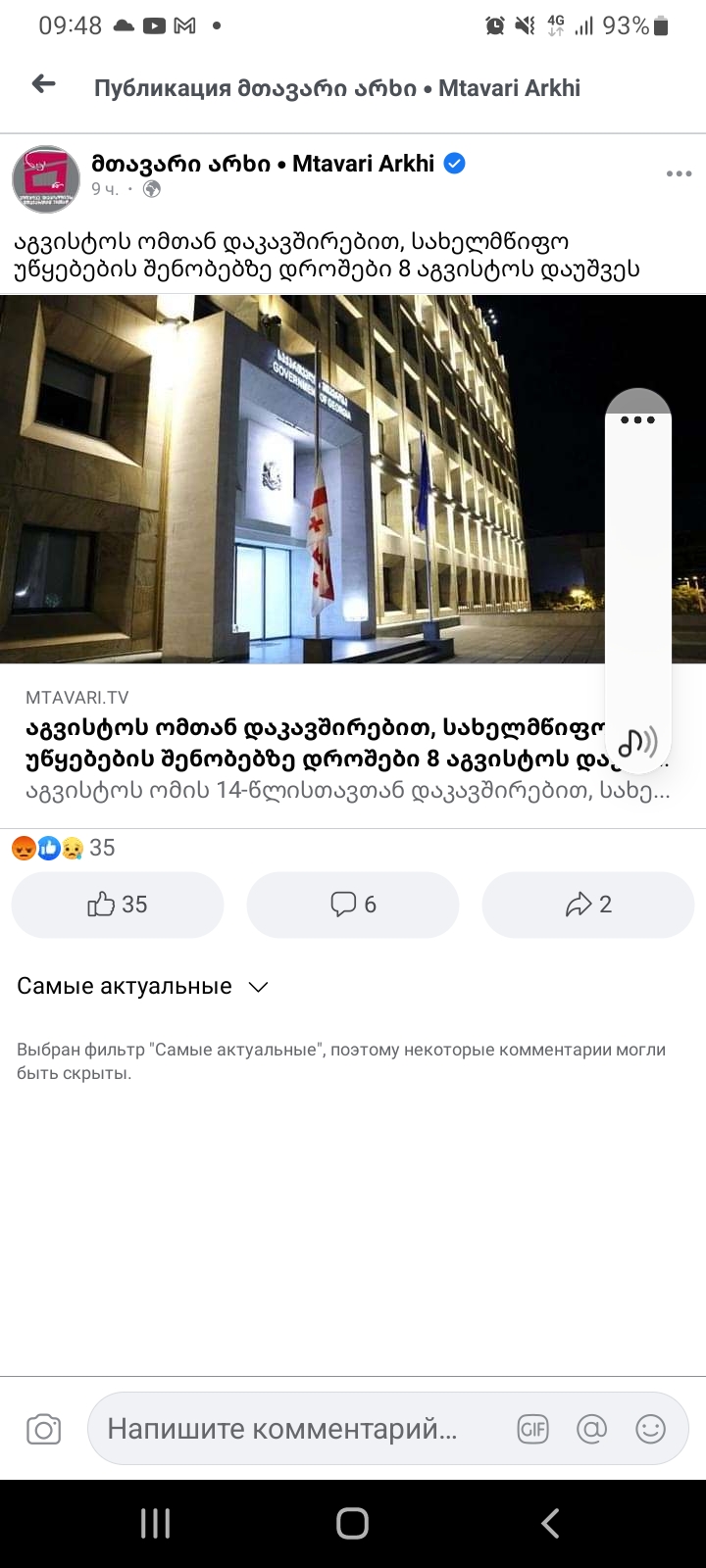Image resolution: width=706 pixels, height=1568 pixels.
Task: Mention someone with the @ icon
Action: tap(592, 1430)
